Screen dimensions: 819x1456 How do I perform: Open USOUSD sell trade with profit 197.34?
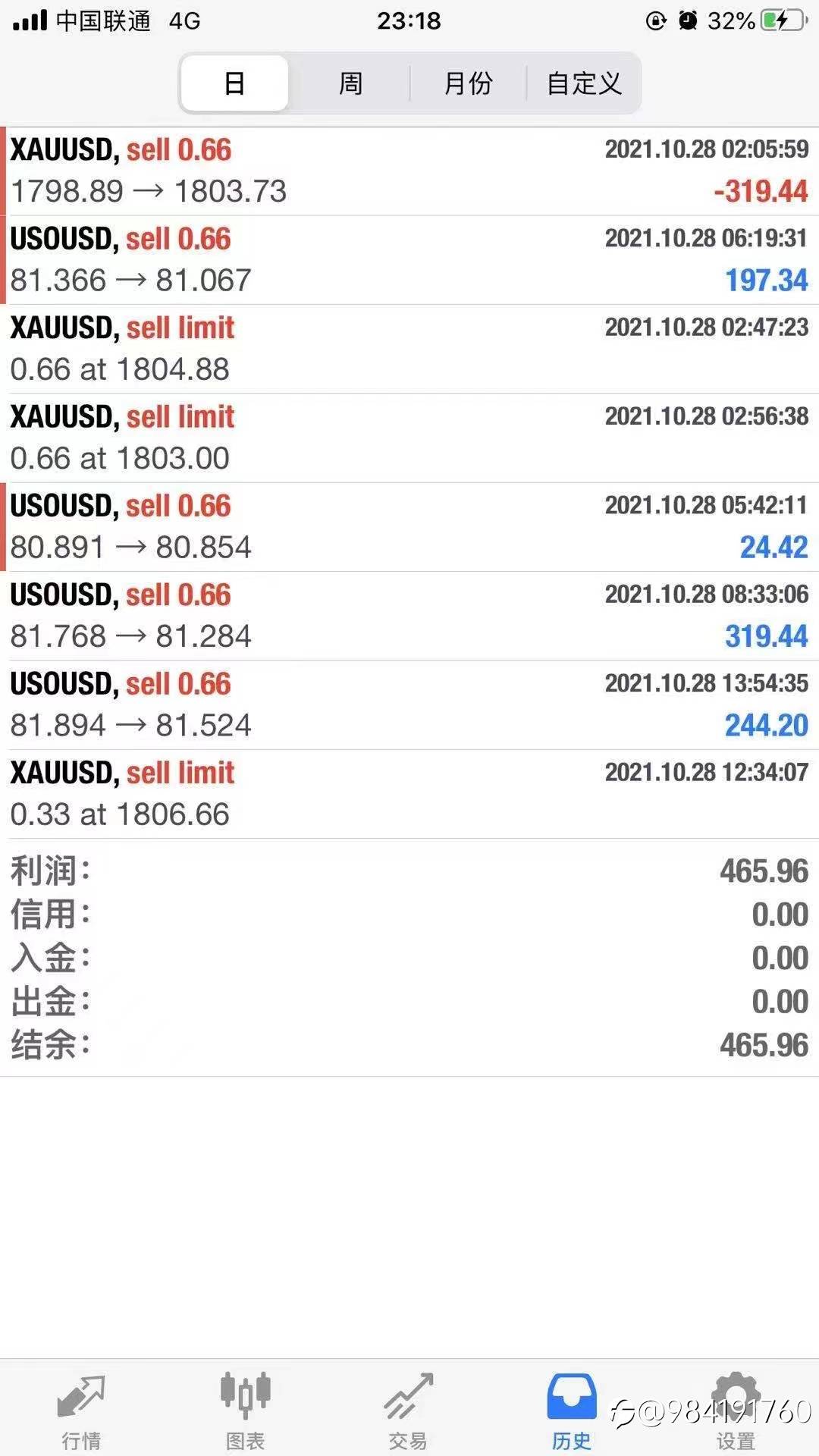409,260
